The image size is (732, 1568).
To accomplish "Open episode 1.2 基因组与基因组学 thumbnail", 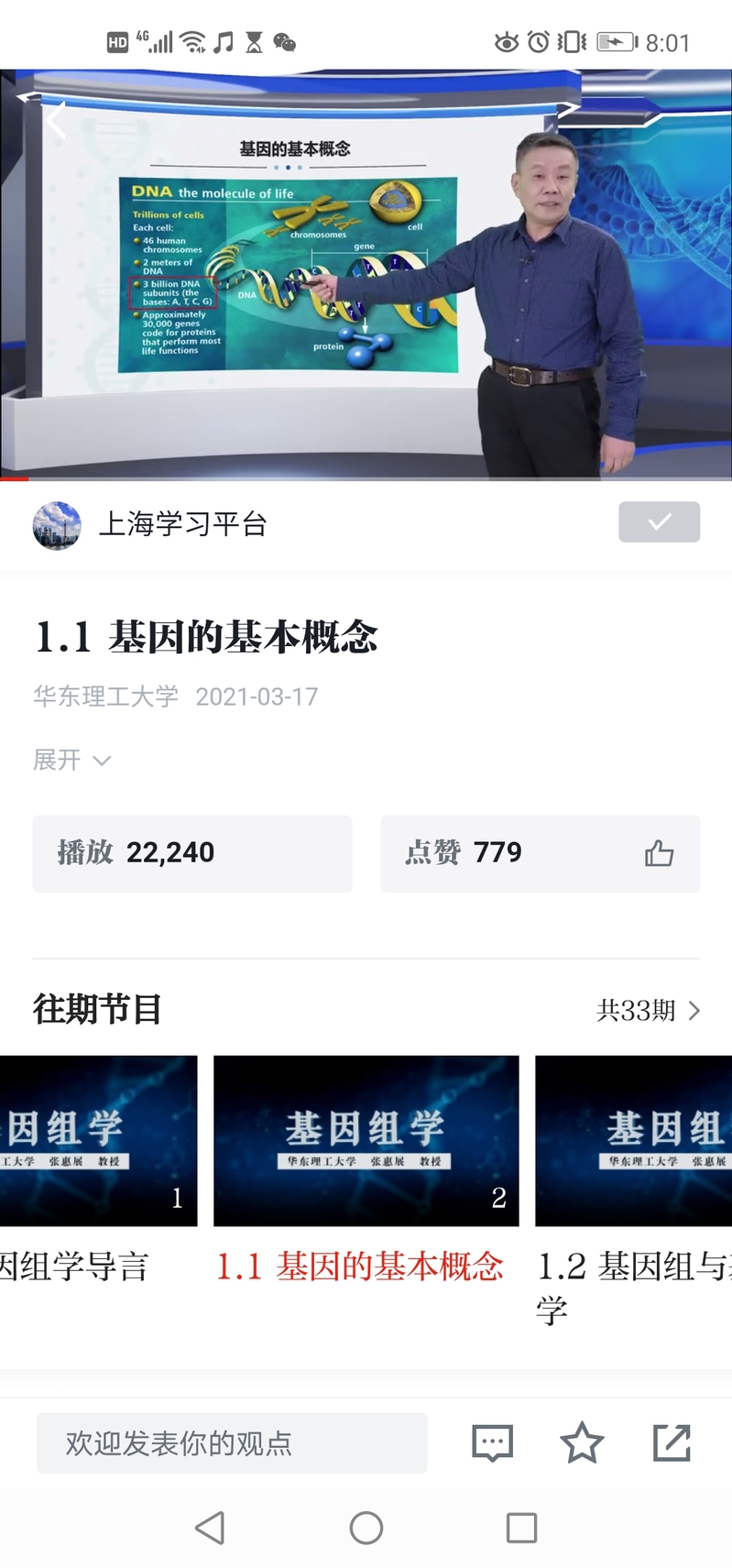I will coord(633,1140).
